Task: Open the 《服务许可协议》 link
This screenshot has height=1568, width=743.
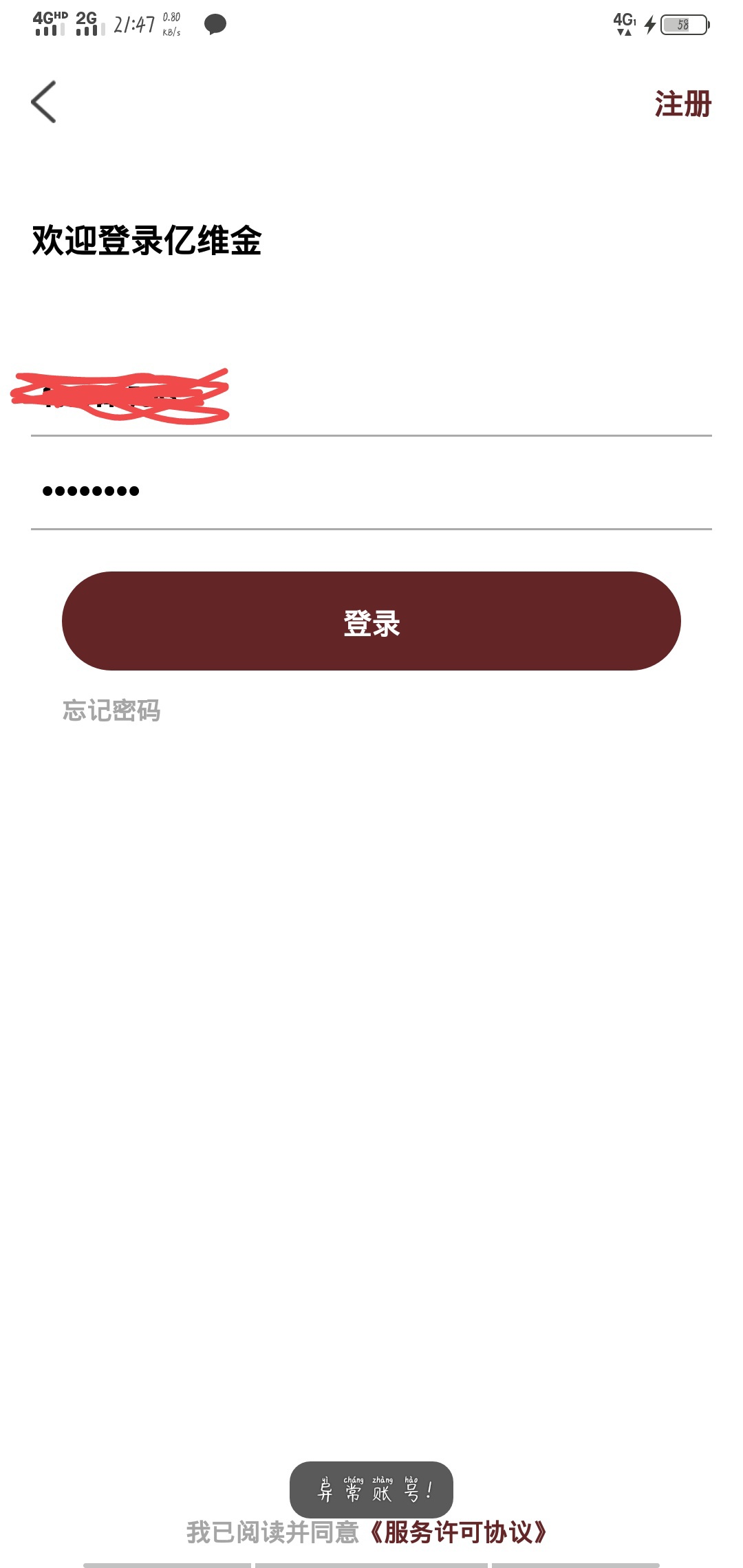Action: 458,1532
